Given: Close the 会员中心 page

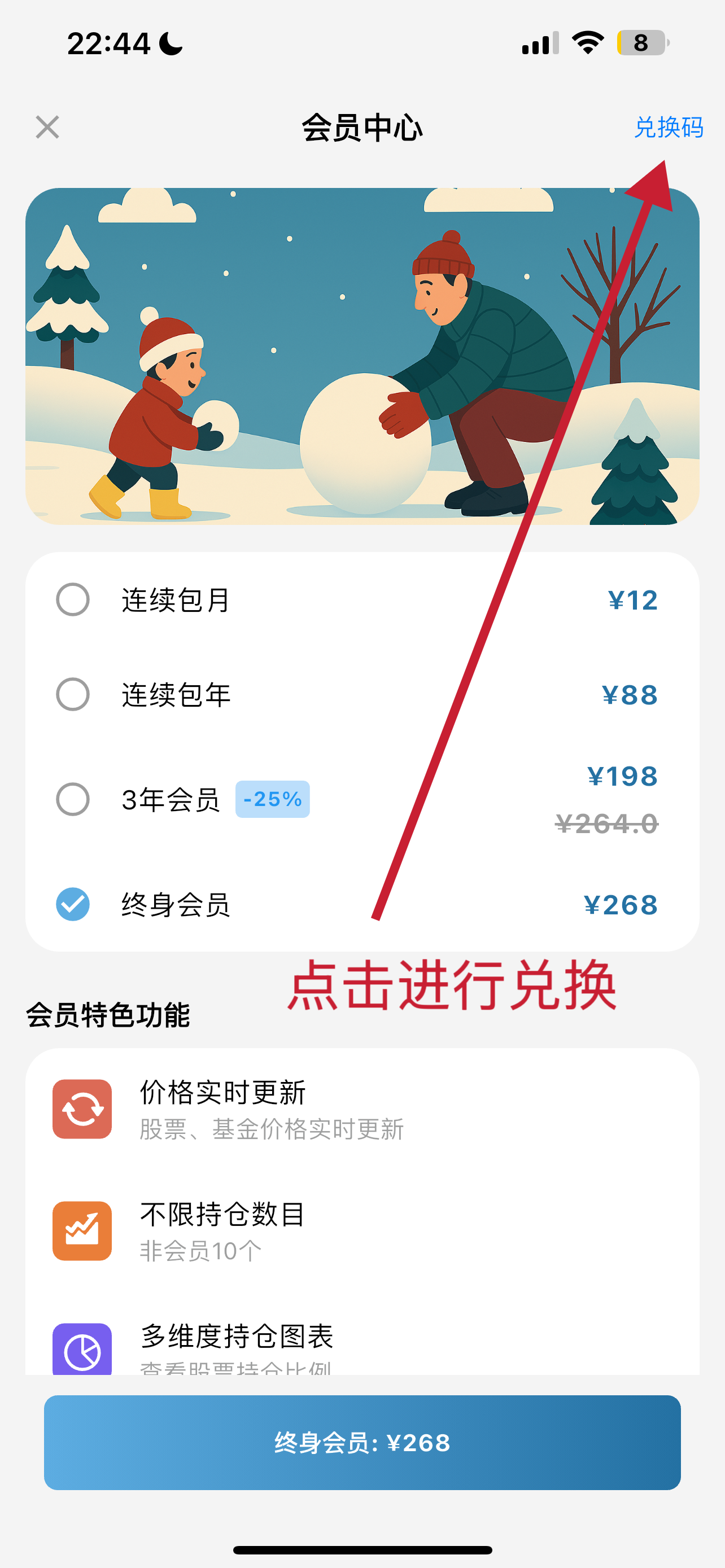Looking at the screenshot, I should [x=47, y=127].
